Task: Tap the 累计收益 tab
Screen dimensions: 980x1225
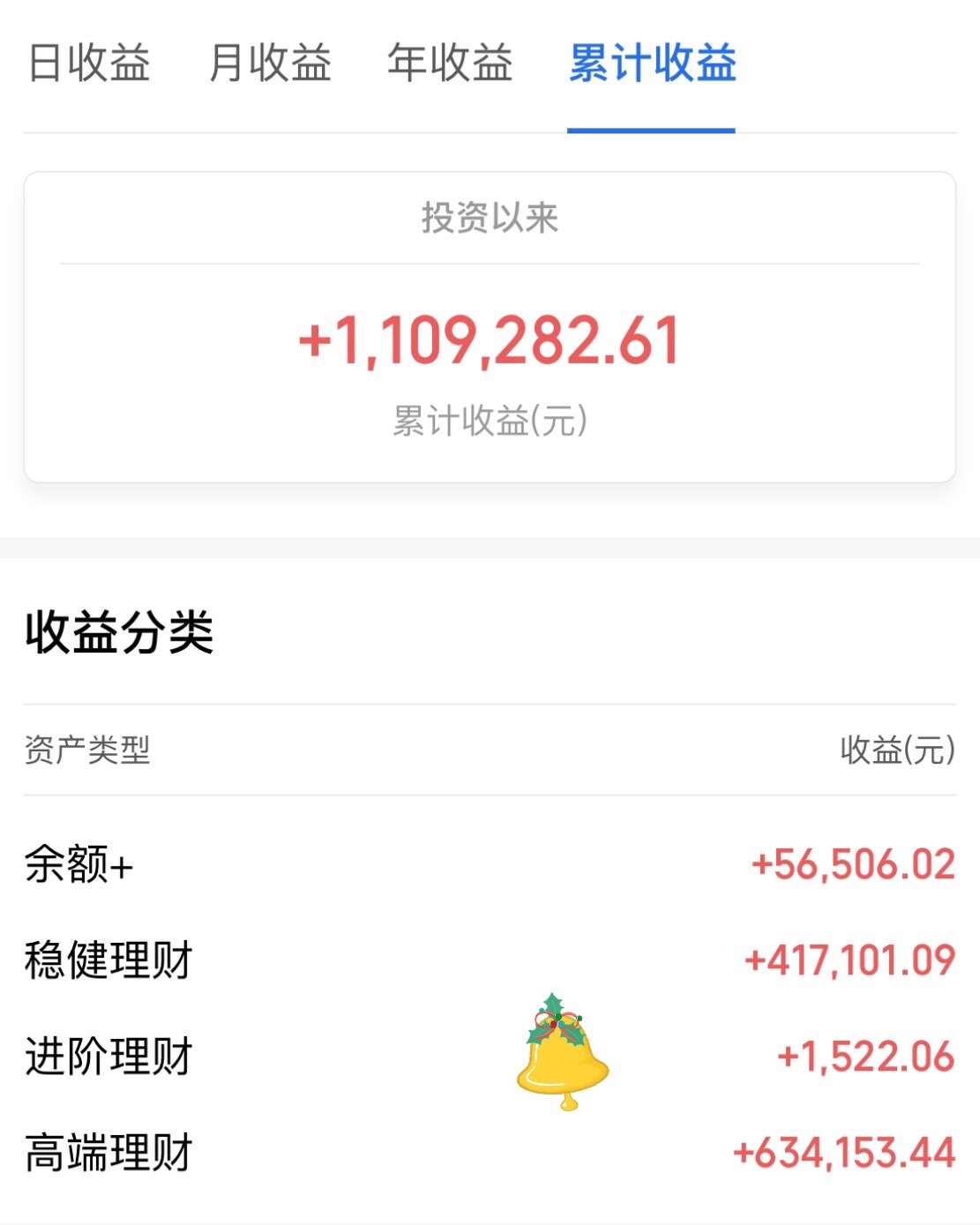Action: click(x=652, y=63)
